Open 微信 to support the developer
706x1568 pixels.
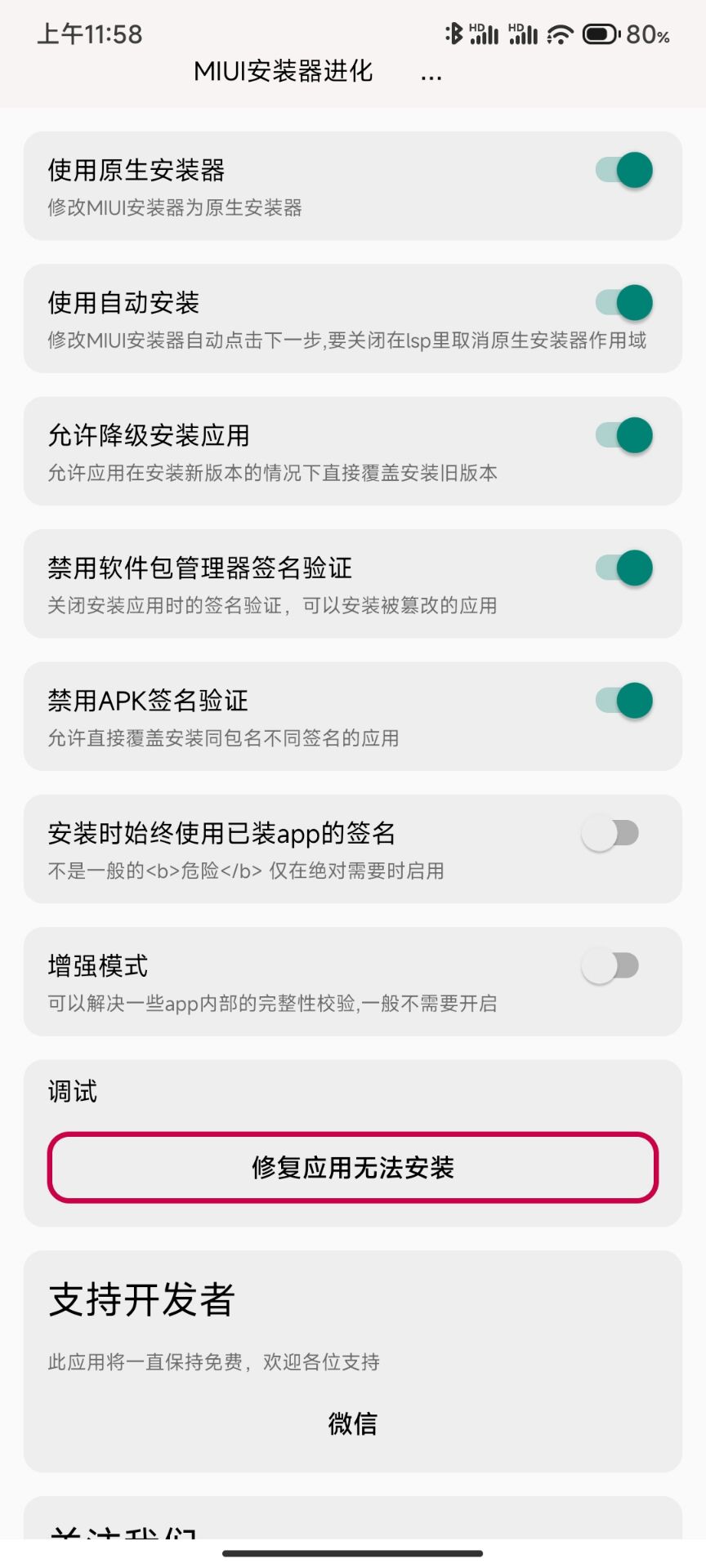353,1423
